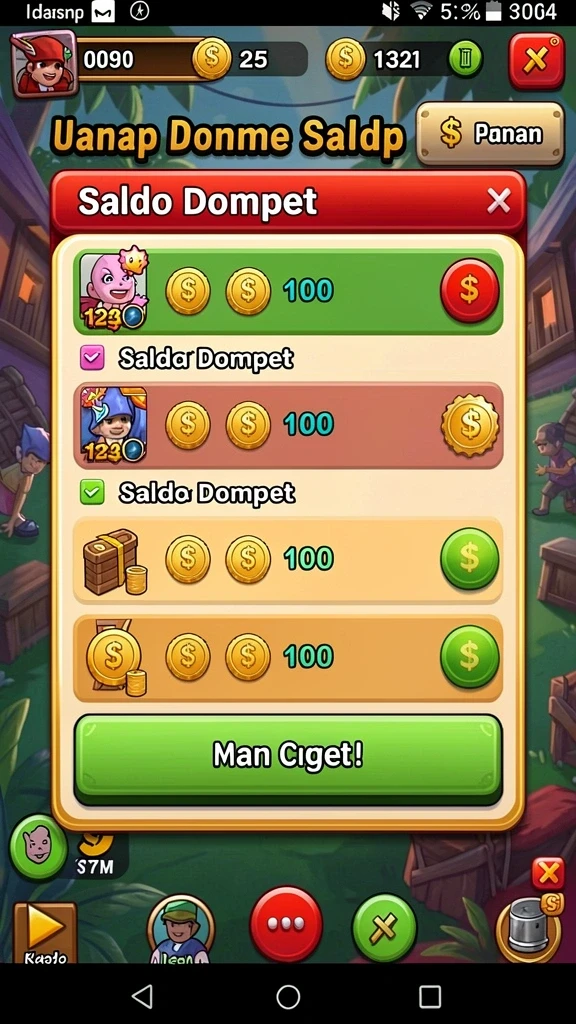Tap the green dollar button beside the coin pile

(x=470, y=656)
